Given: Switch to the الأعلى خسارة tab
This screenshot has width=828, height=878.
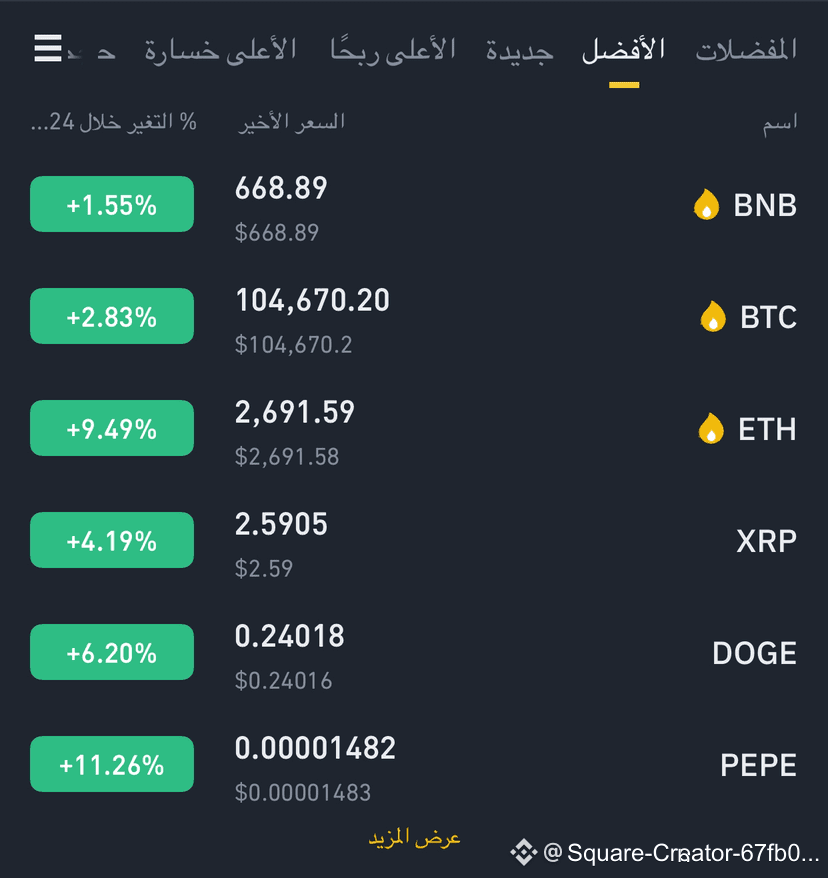Looking at the screenshot, I should coord(220,49).
